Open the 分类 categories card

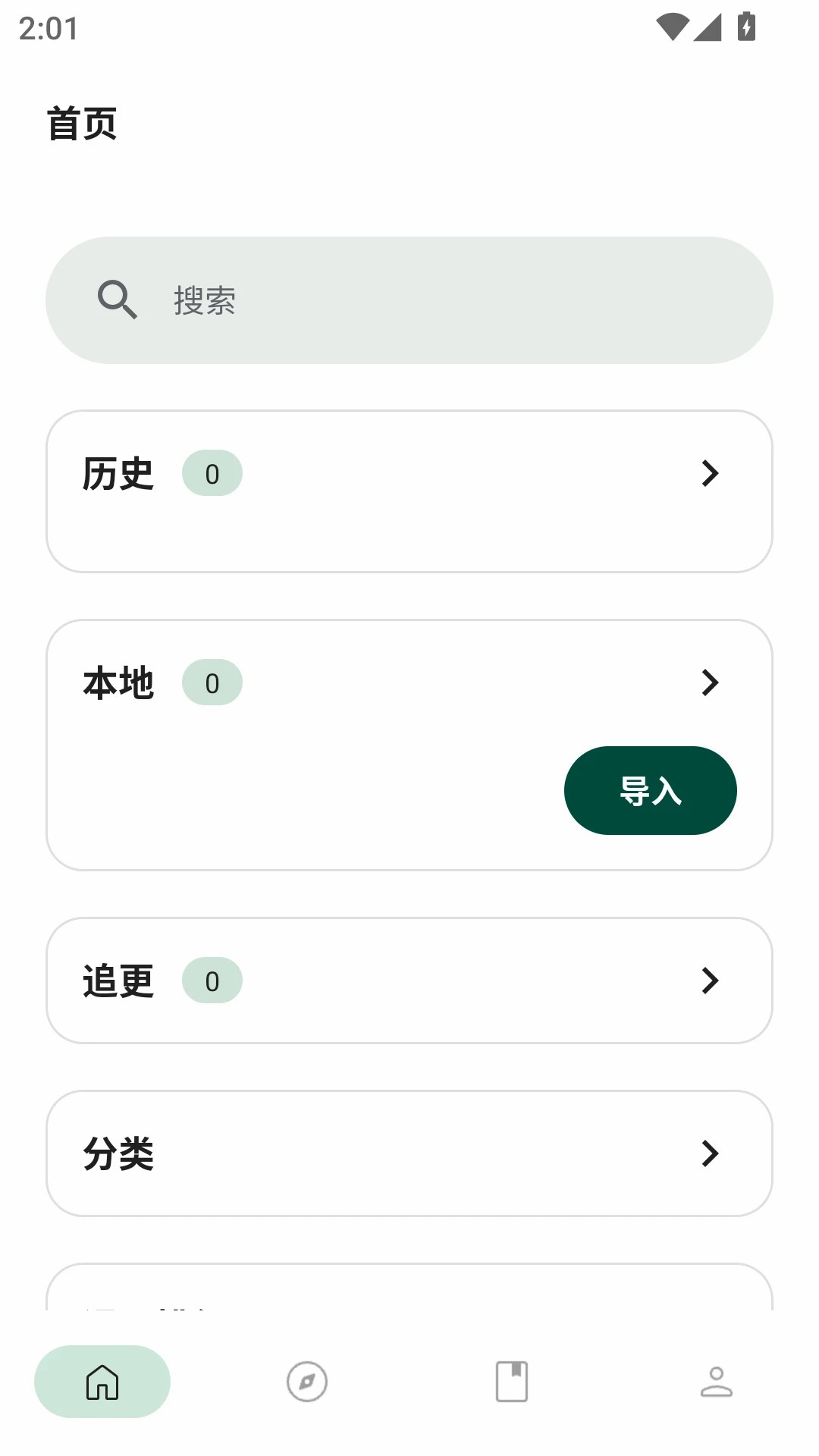tap(409, 1153)
